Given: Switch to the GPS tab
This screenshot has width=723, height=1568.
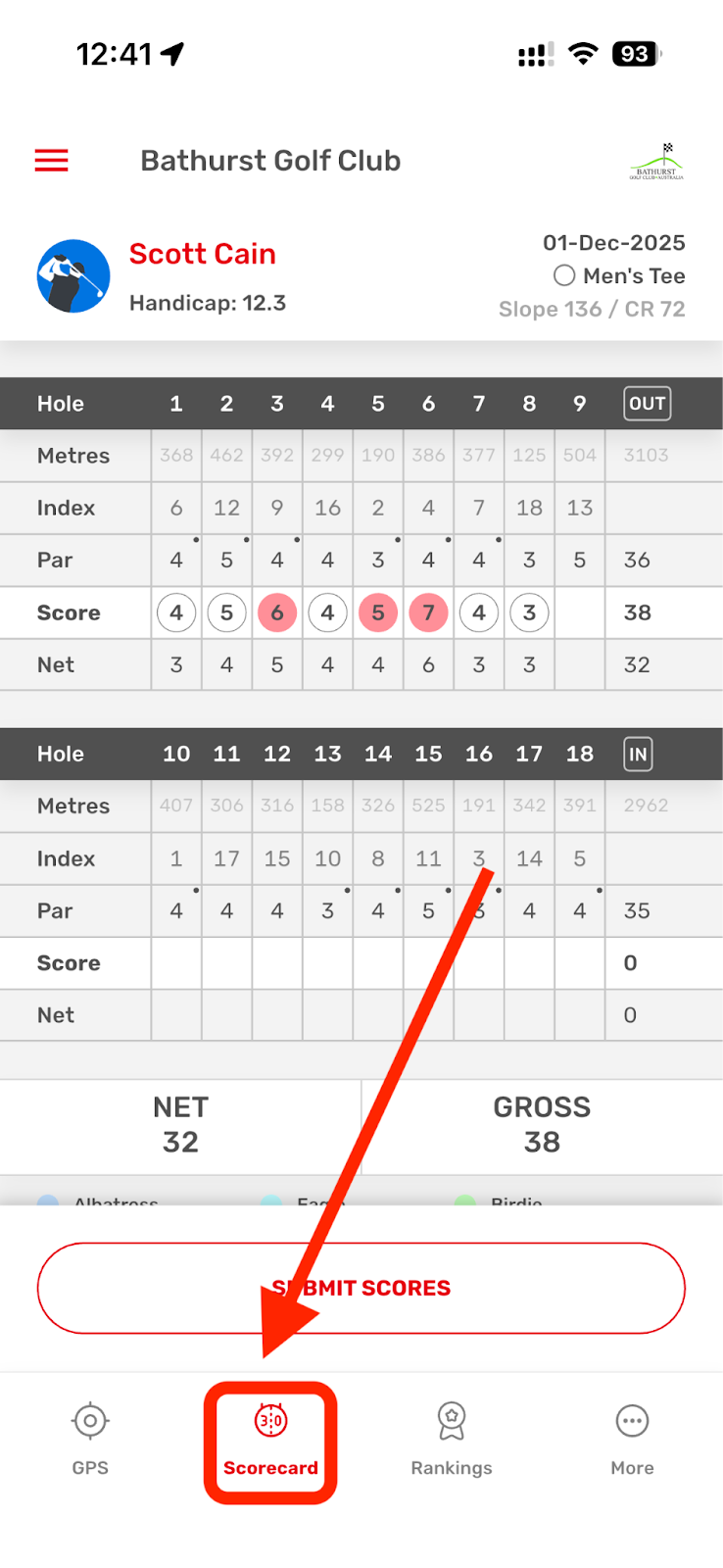Looking at the screenshot, I should point(90,1438).
